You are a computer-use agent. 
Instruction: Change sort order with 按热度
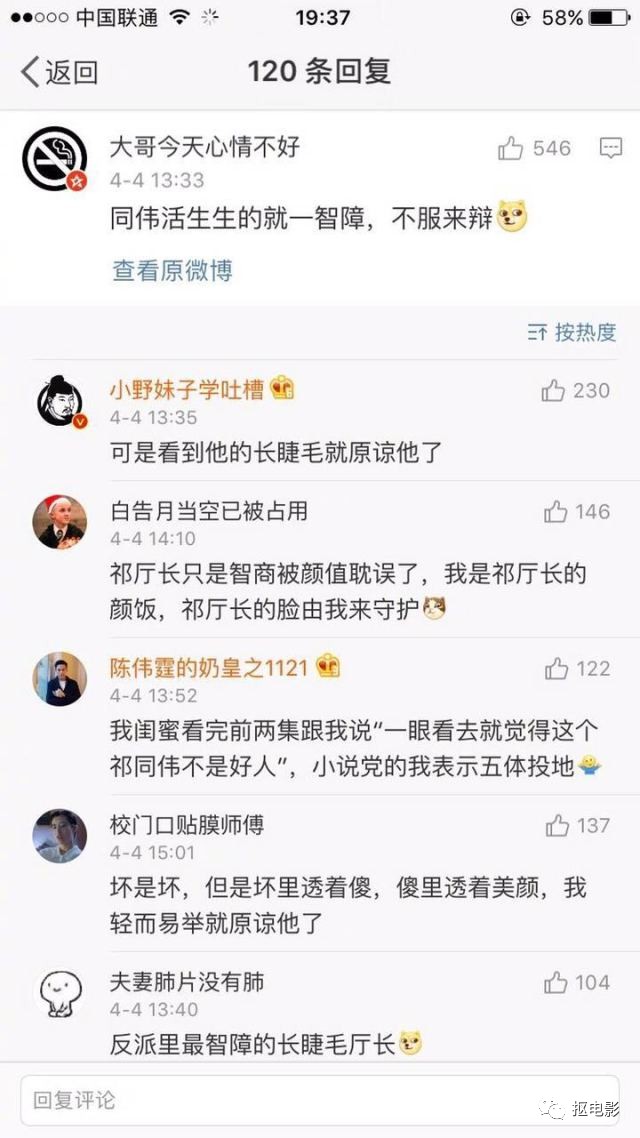coord(572,332)
